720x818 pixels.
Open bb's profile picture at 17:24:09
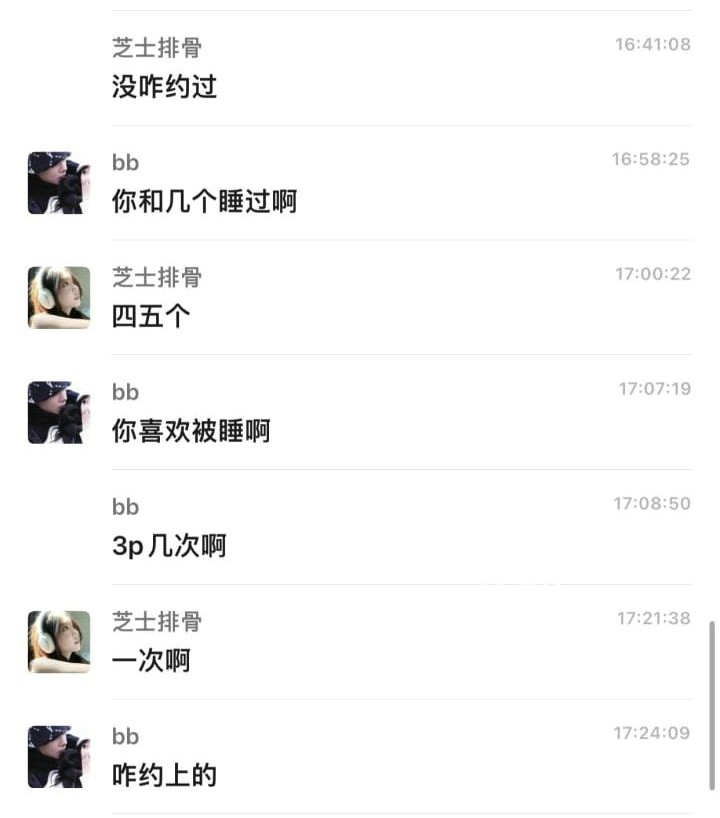(x=59, y=757)
